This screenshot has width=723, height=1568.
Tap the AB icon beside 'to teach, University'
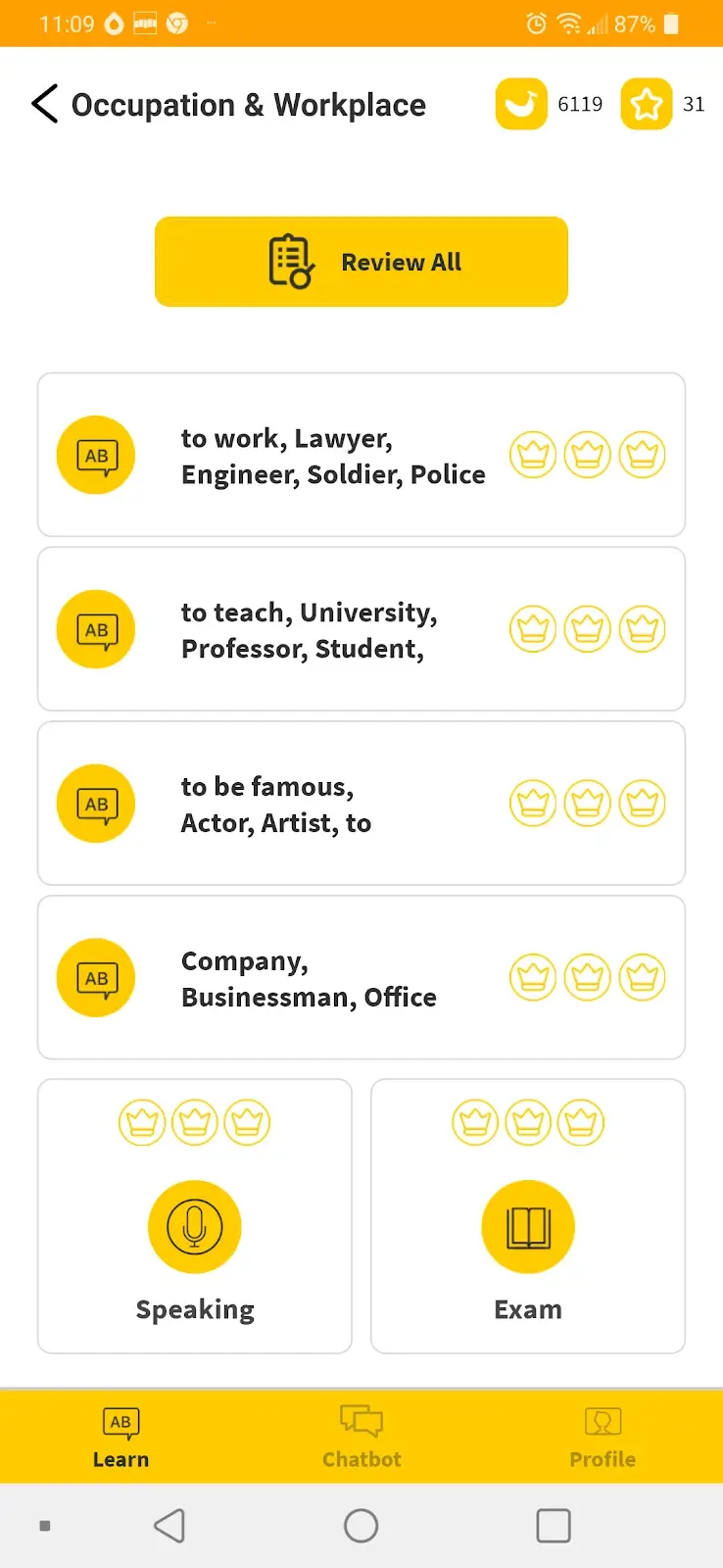coord(95,629)
